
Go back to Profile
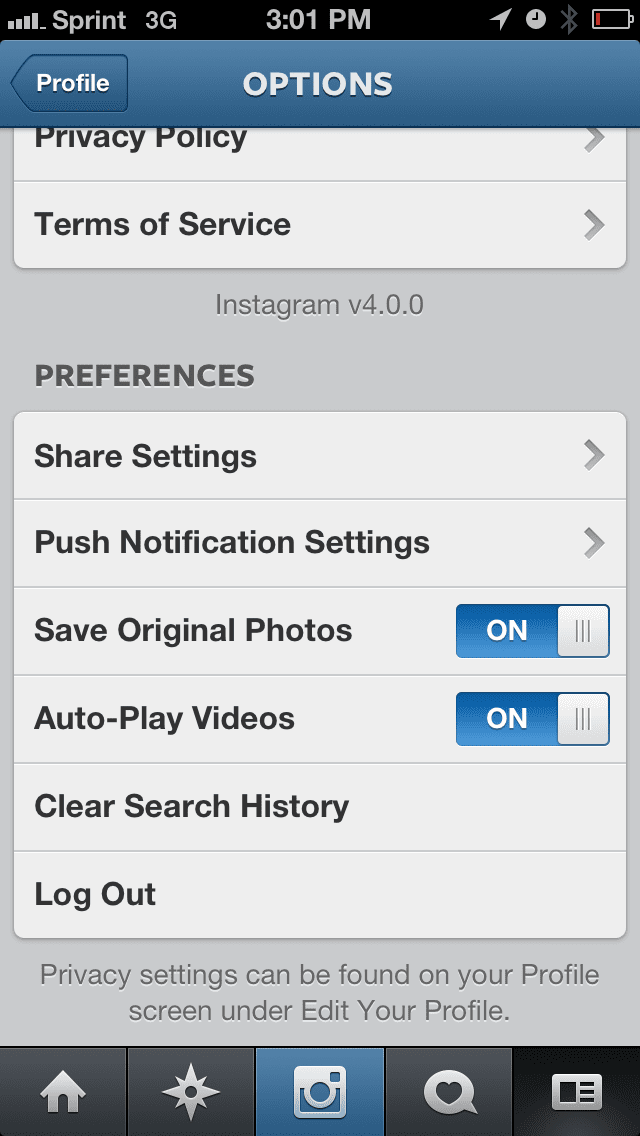coord(70,84)
